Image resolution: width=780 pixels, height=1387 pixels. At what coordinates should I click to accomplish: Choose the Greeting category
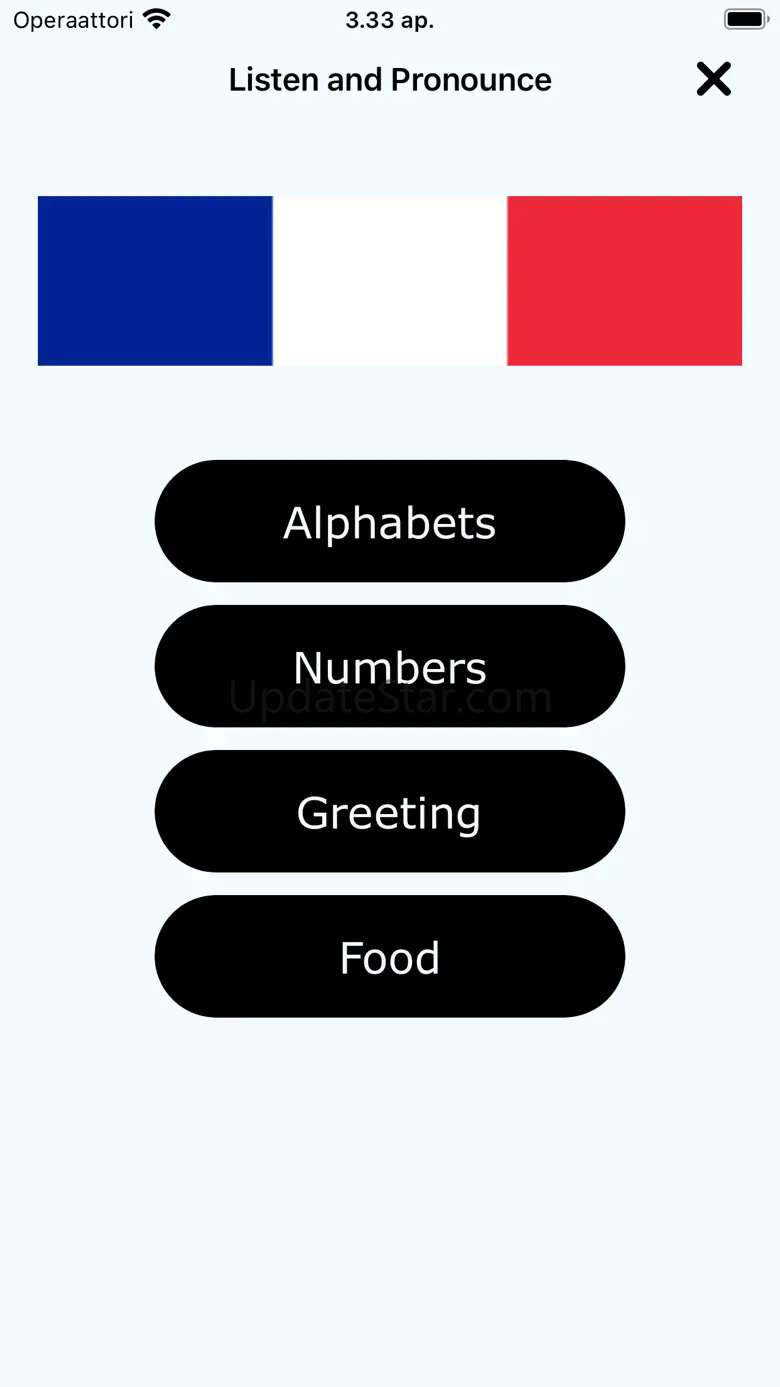tap(390, 811)
